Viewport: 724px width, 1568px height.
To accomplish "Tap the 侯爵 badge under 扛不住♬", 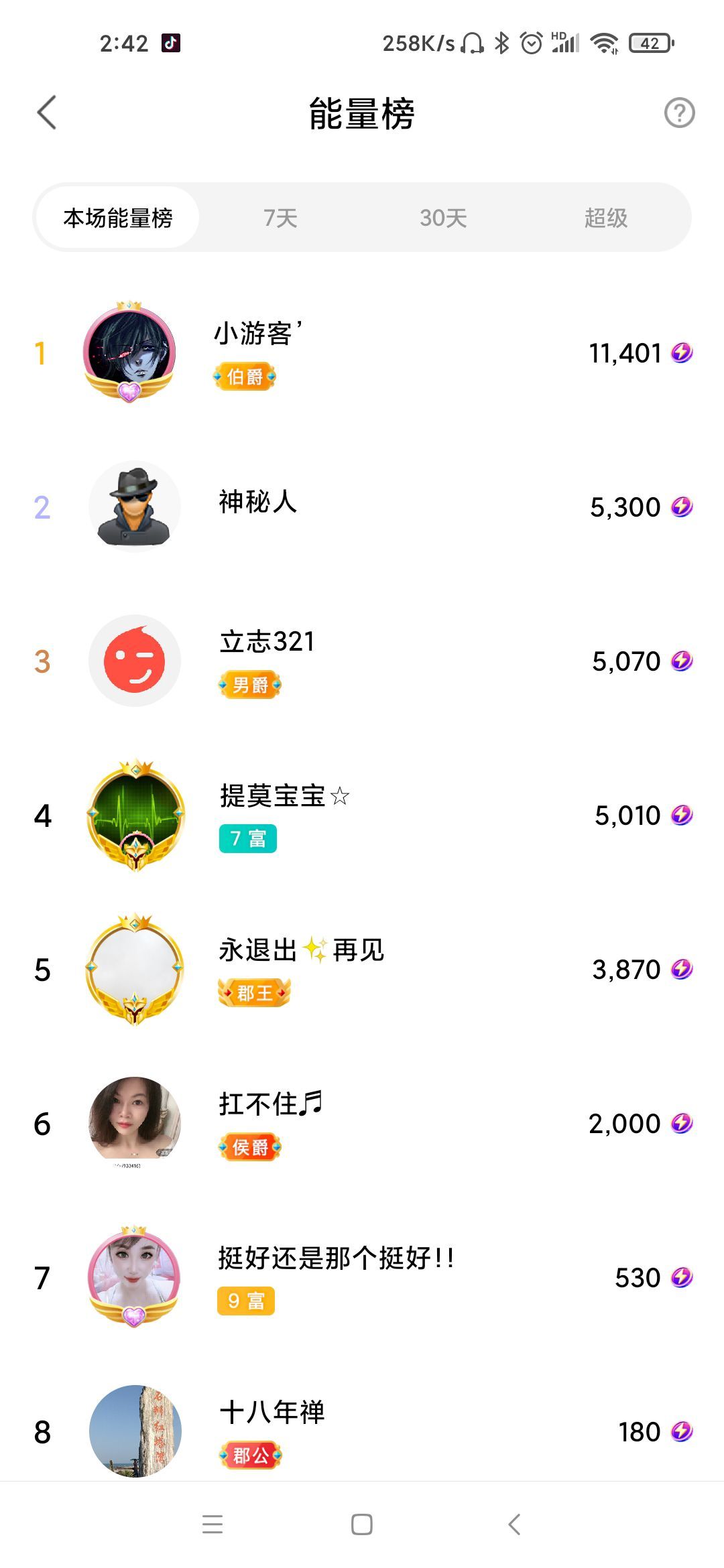I will click(x=250, y=1147).
